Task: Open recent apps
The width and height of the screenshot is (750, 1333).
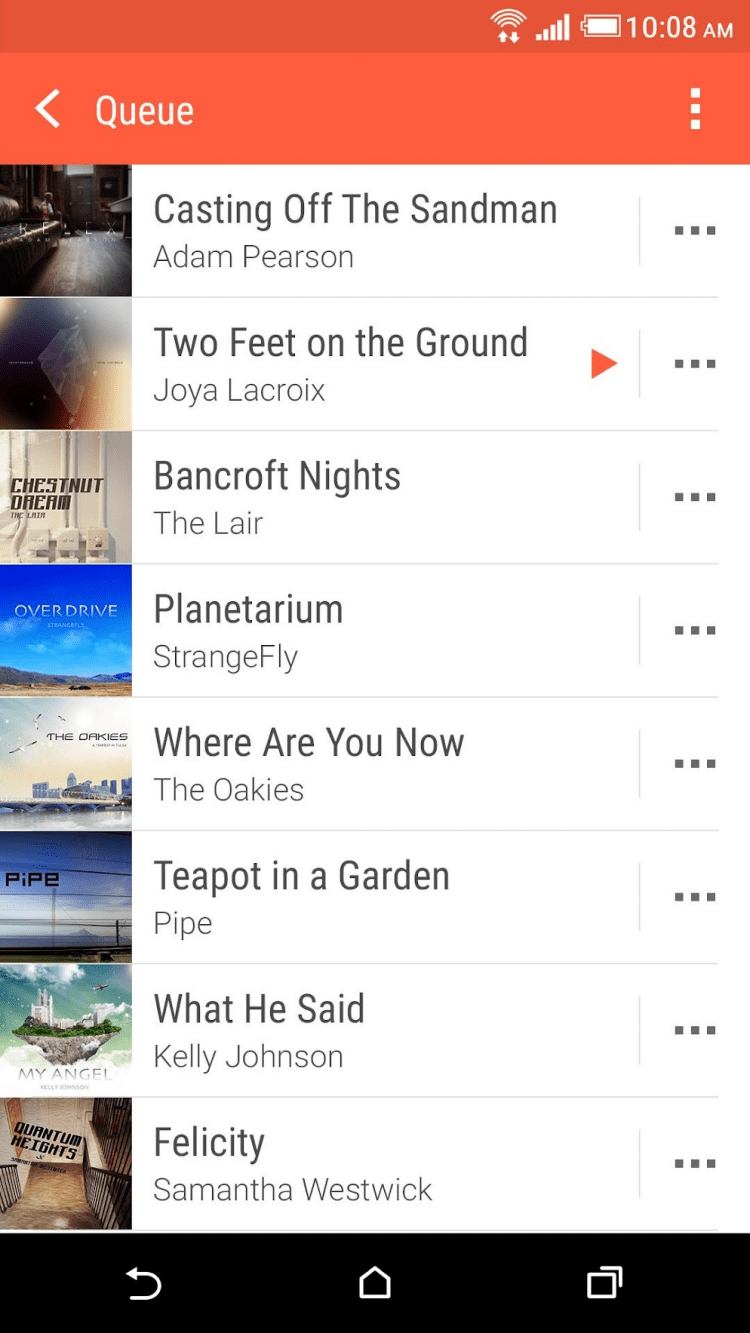Action: (x=604, y=1283)
